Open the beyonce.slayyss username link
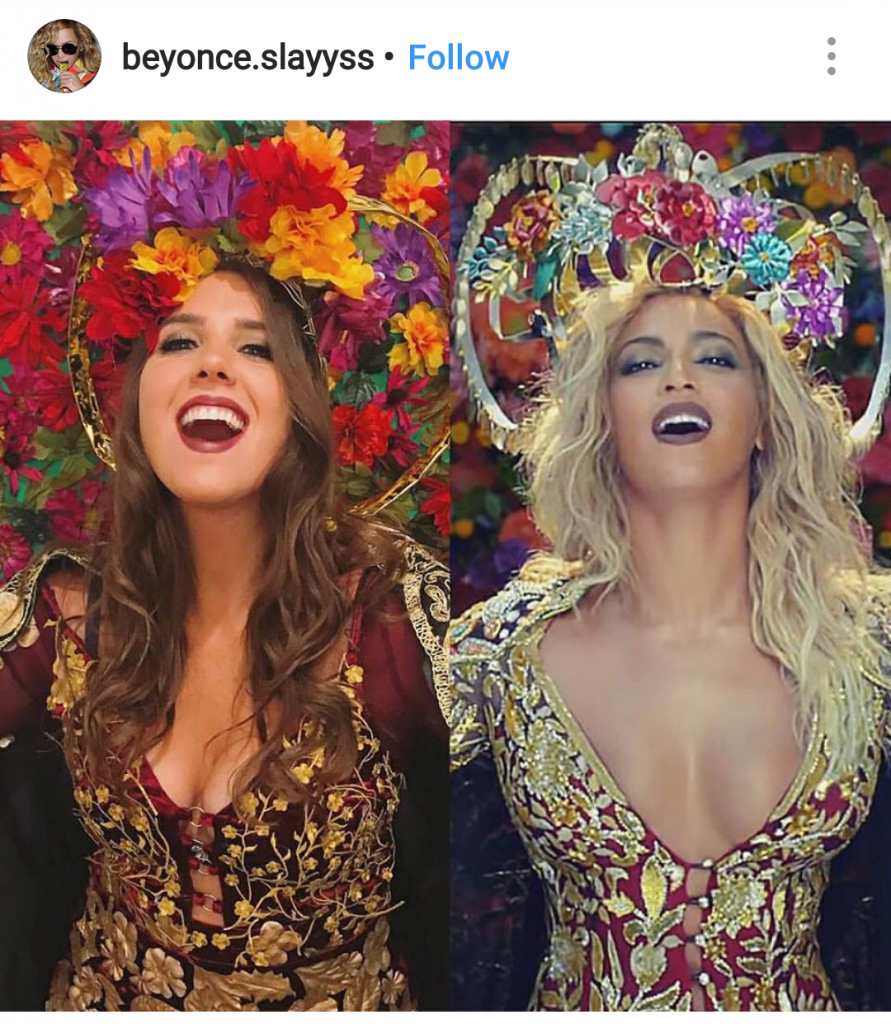The height and width of the screenshot is (1024, 891). click(x=247, y=58)
